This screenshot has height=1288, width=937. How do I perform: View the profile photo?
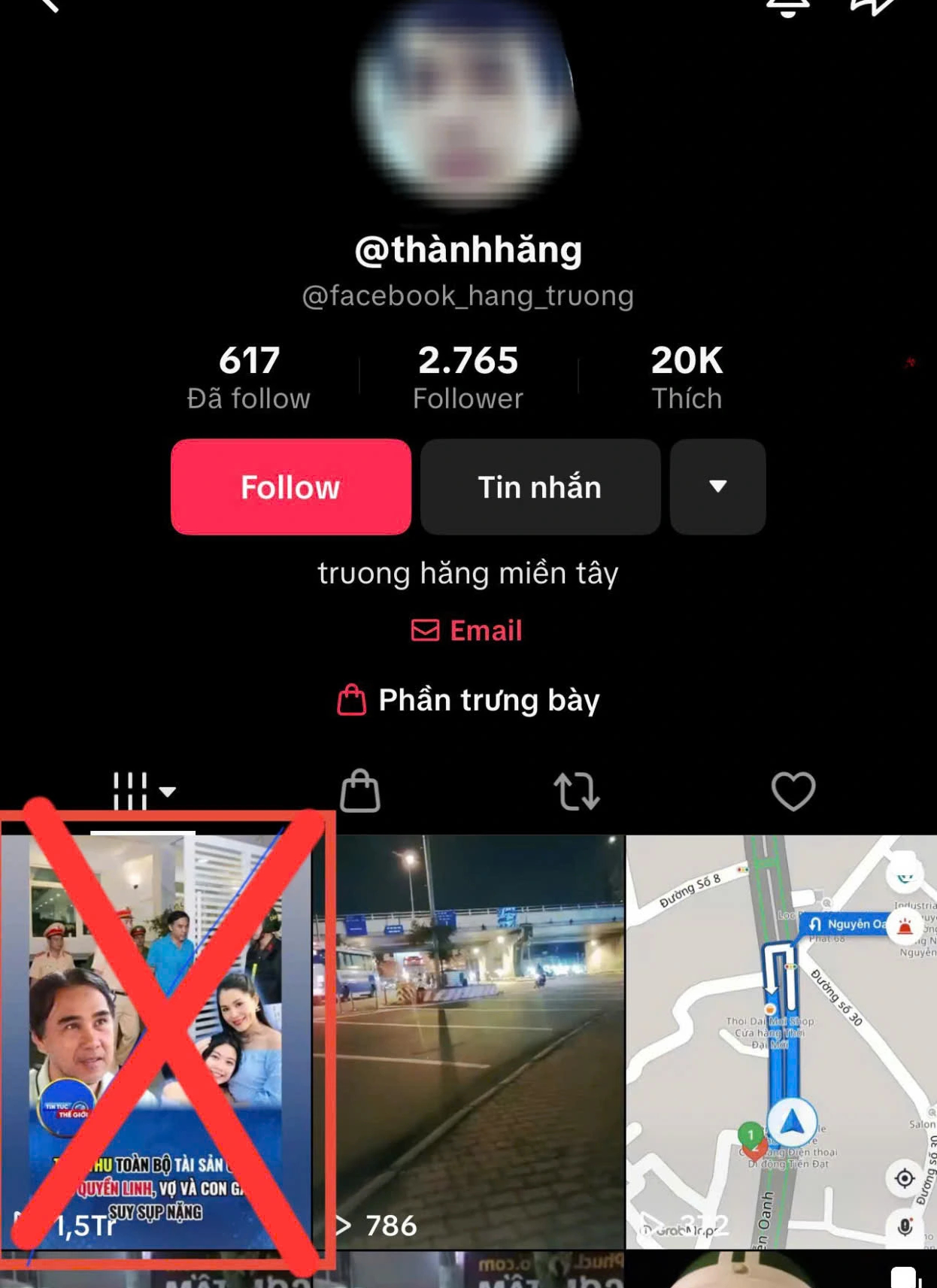coord(468,102)
